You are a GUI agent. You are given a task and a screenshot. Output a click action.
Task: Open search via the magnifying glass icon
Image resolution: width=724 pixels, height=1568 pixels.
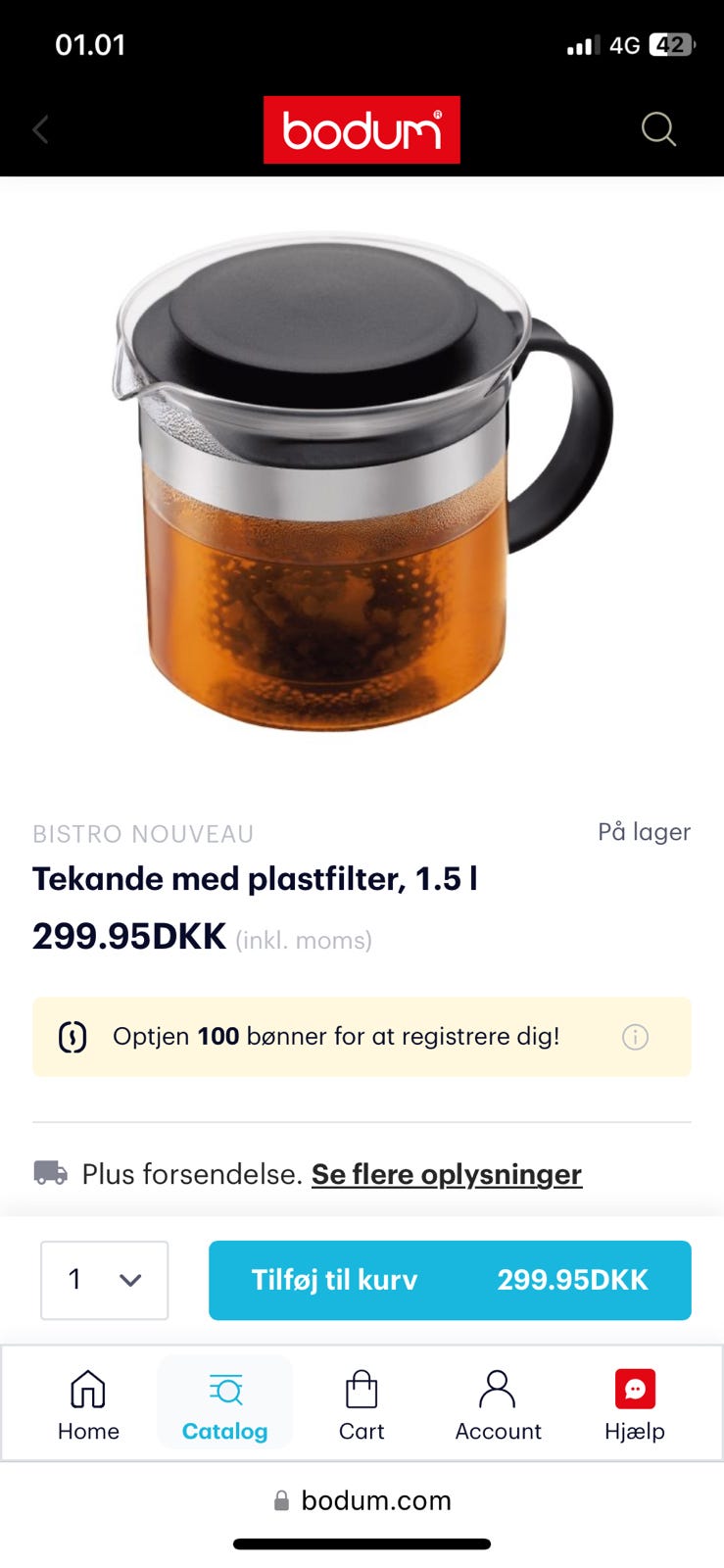point(657,128)
